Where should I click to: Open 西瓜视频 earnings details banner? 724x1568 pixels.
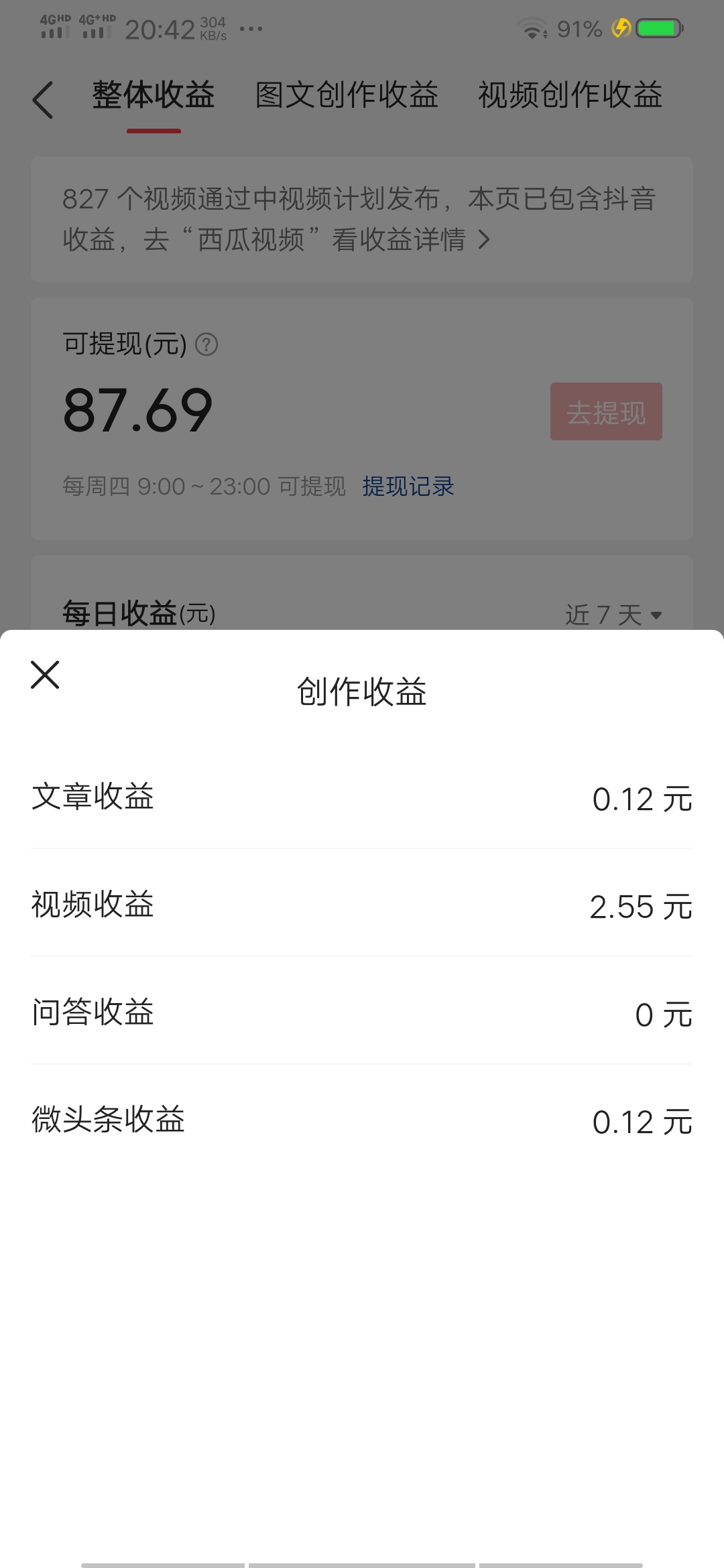[x=362, y=219]
